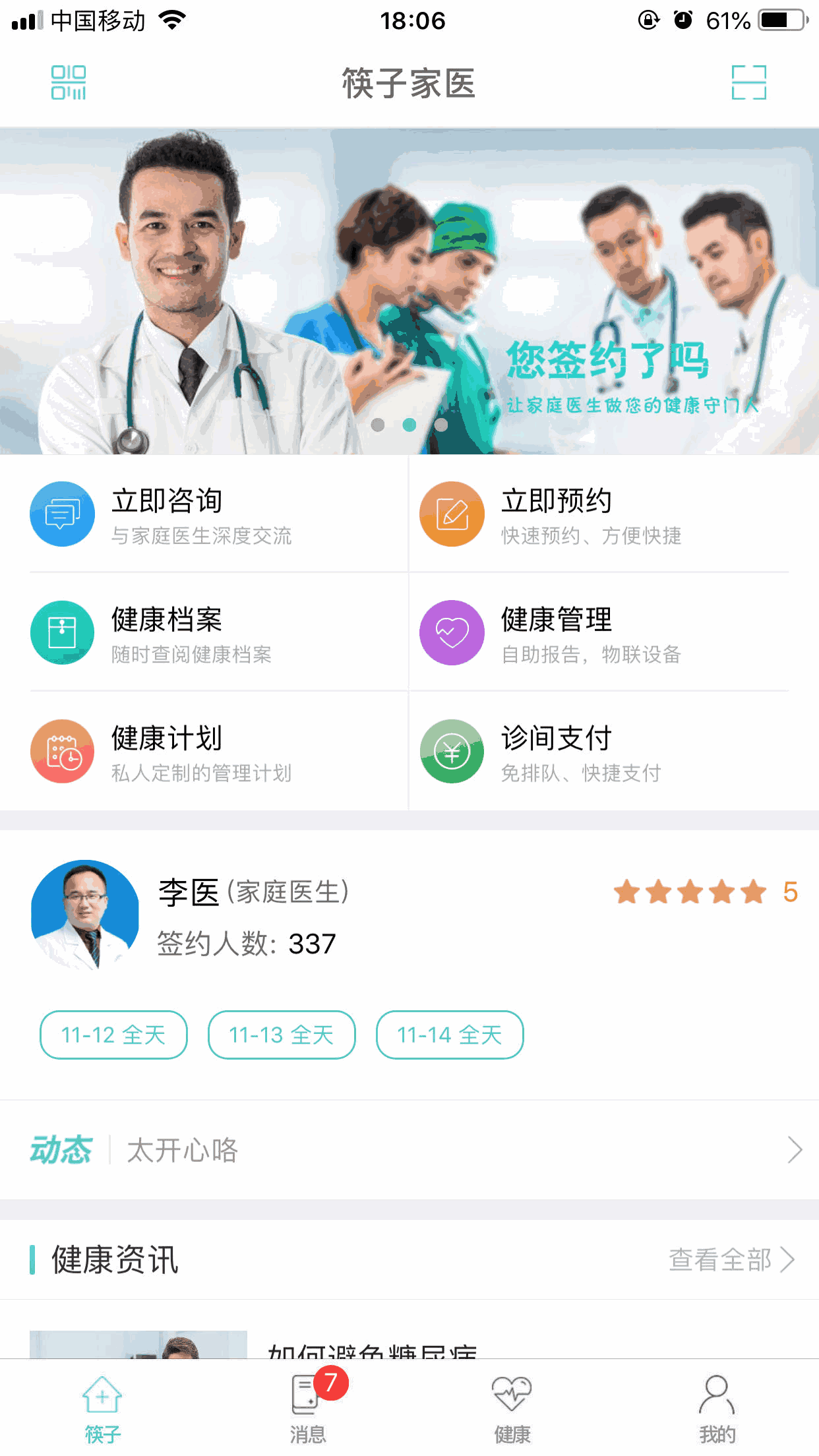Viewport: 819px width, 1456px height.
Task: Tap the scan icon top-right
Action: 749,84
